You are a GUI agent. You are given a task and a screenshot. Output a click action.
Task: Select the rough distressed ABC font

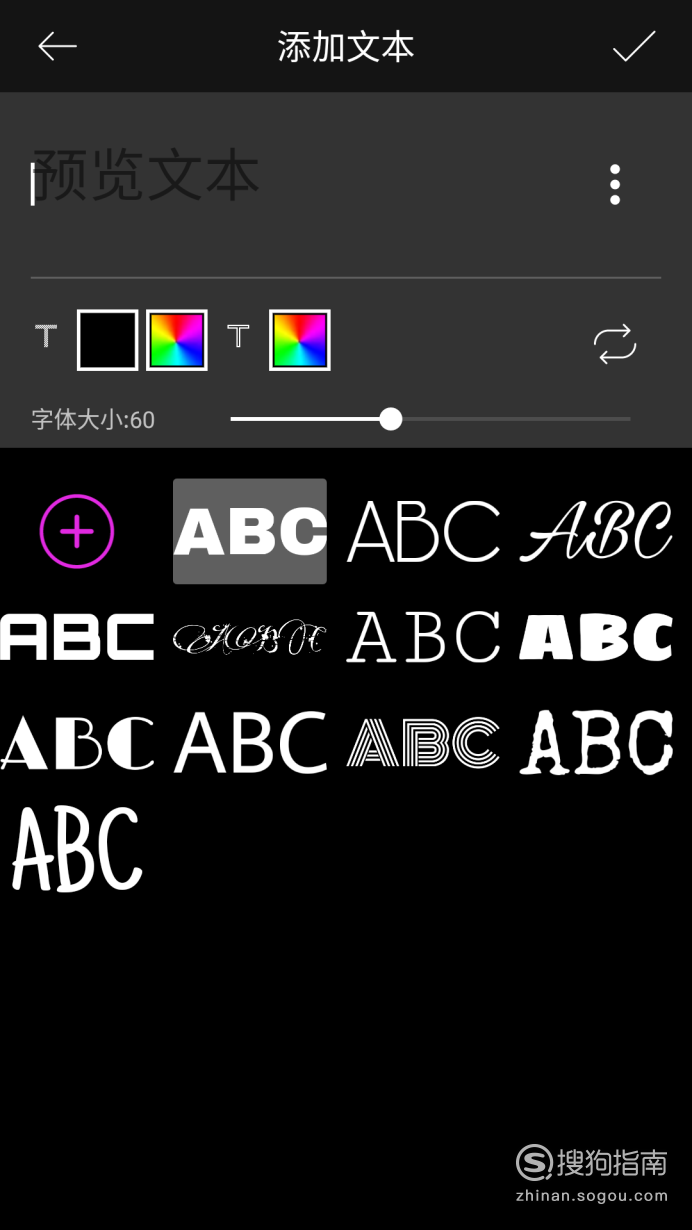pos(596,742)
